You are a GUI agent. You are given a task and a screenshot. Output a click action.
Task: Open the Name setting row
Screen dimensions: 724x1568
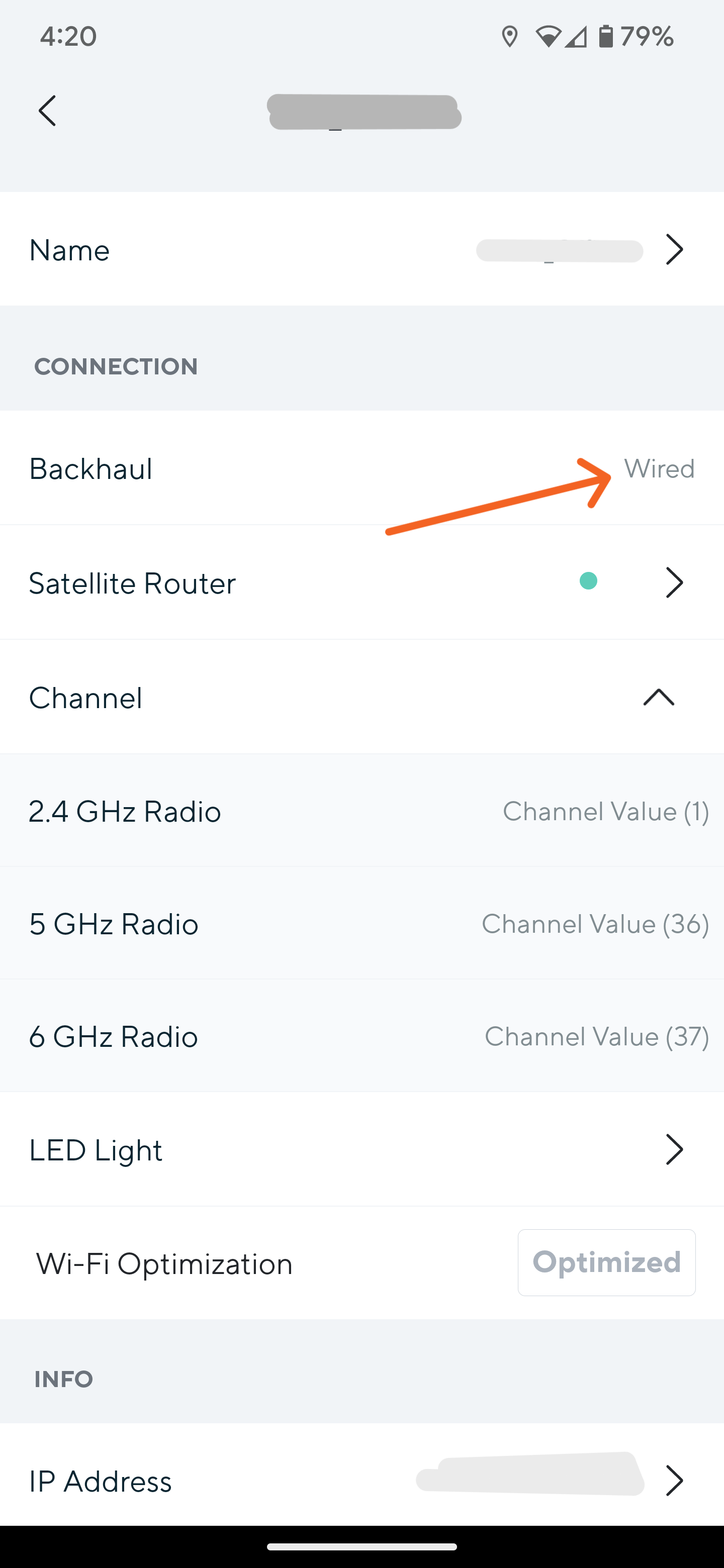(361, 250)
